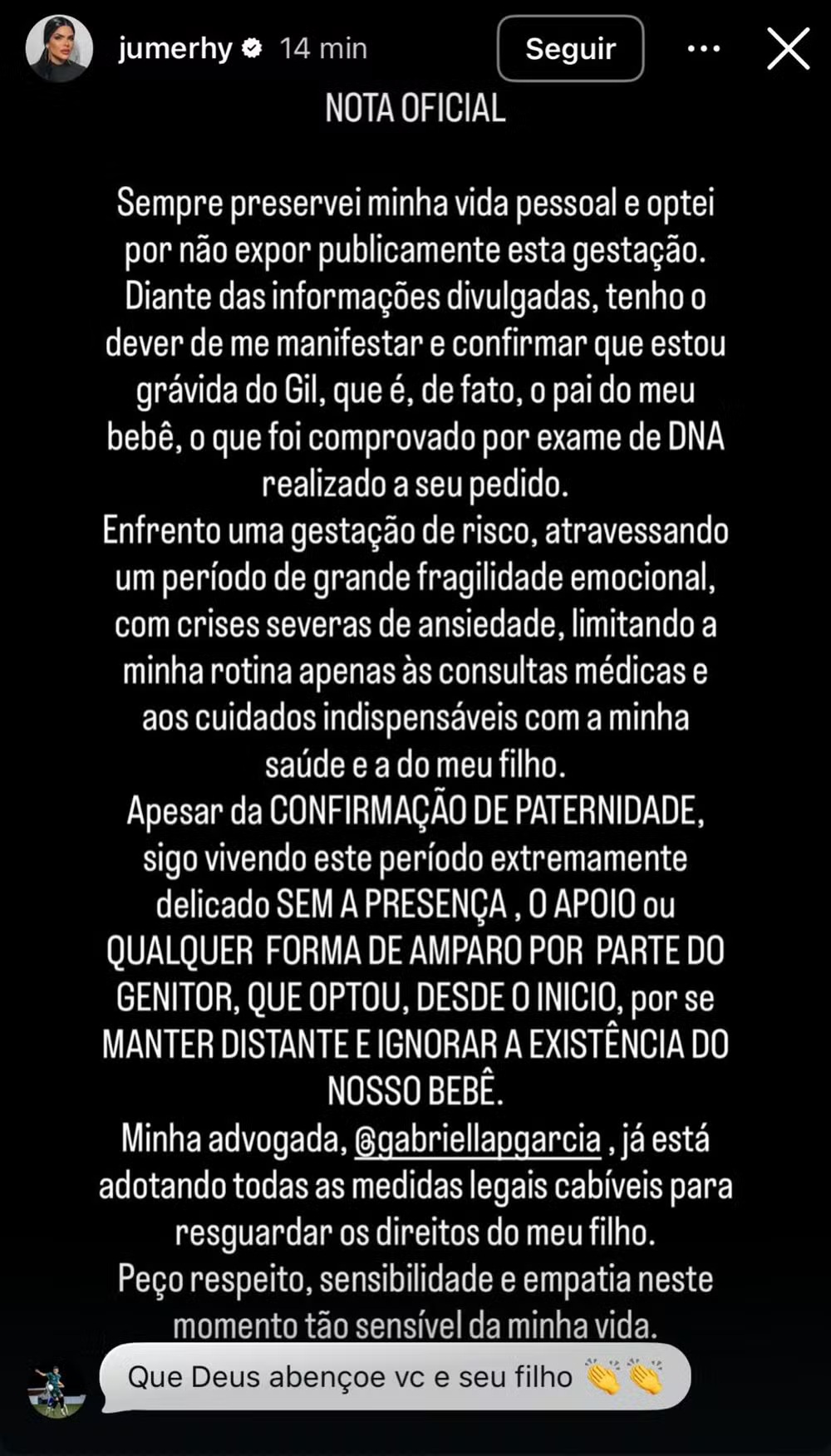Close the story viewer

pos(788,48)
